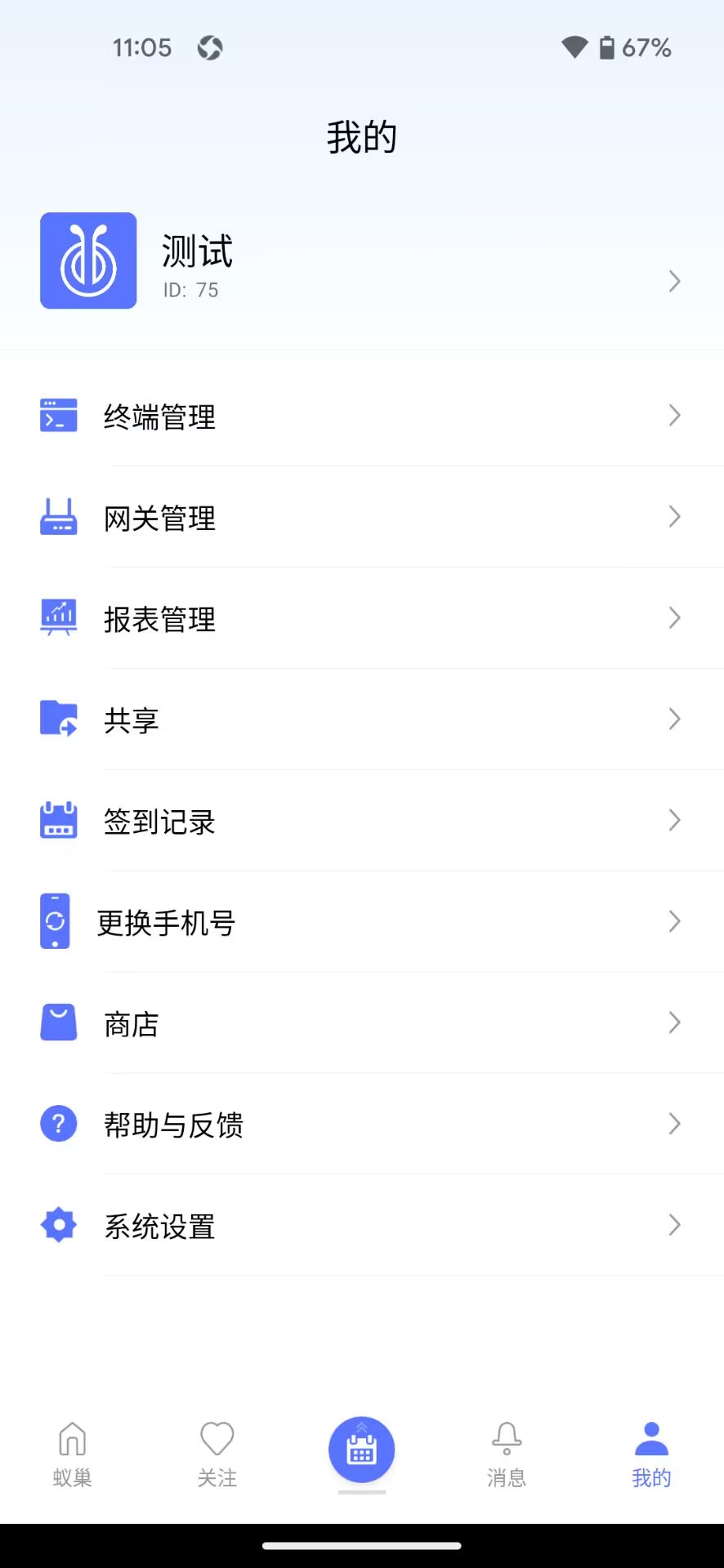This screenshot has width=724, height=1568.
Task: Expand the profile row chevron next to 测试
Action: pyautogui.click(x=673, y=281)
